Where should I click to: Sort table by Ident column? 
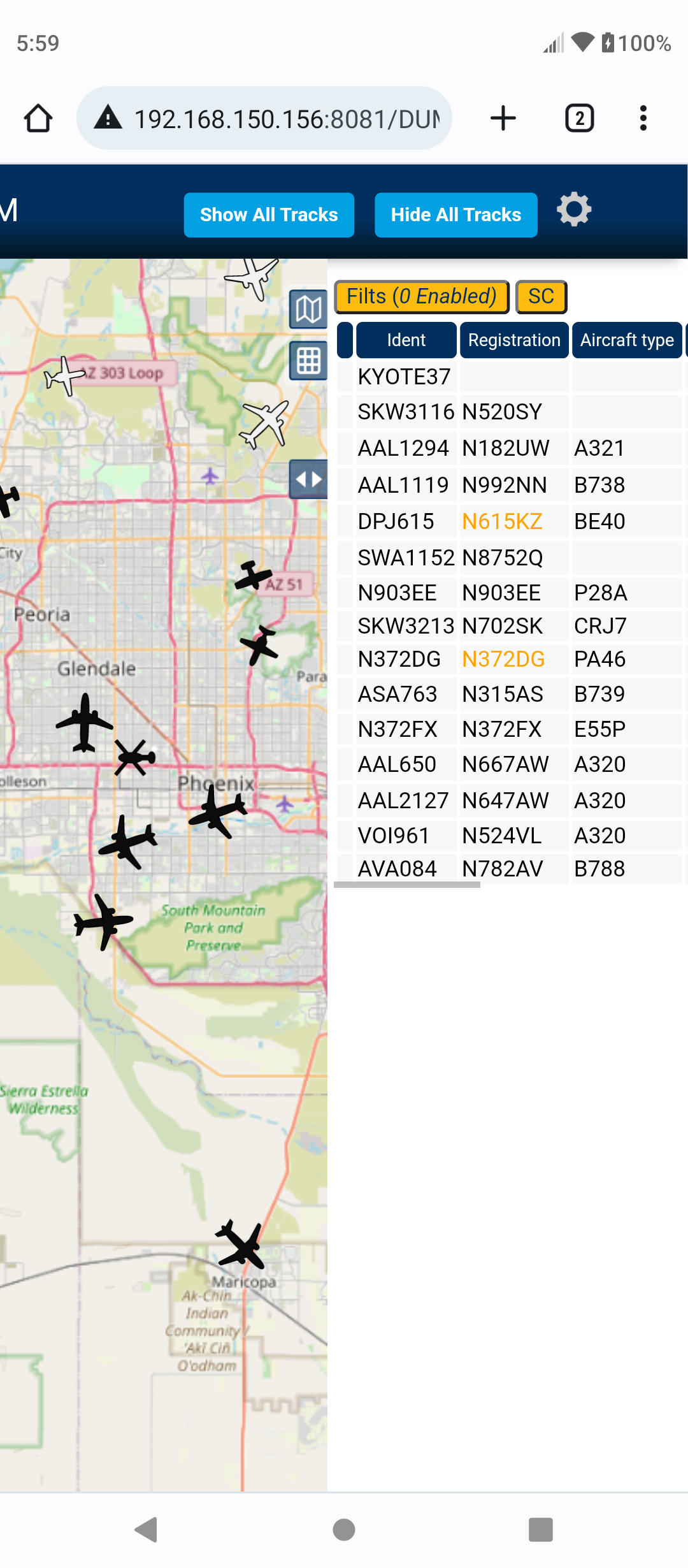[406, 340]
